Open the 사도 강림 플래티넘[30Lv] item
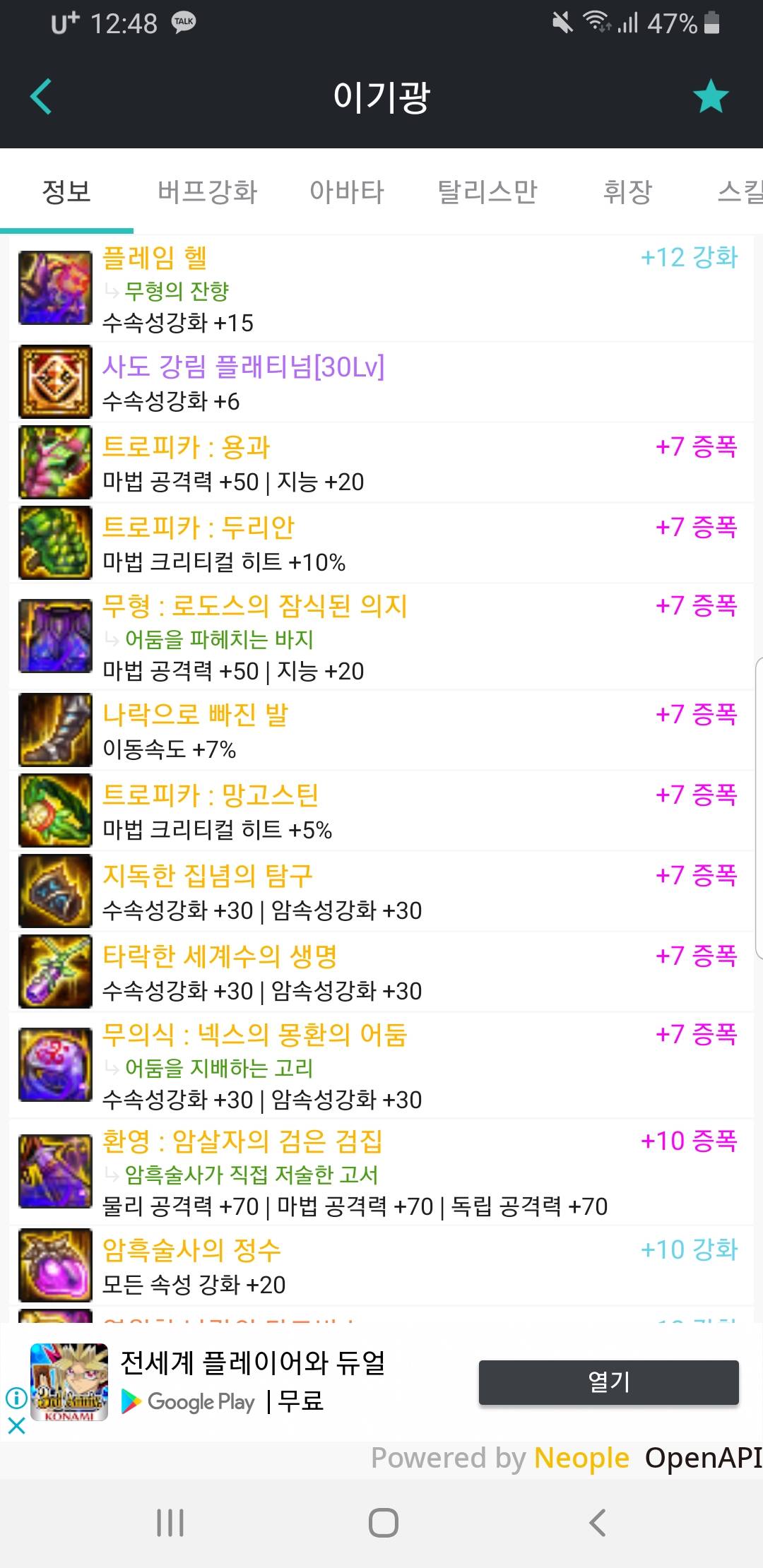763x1568 pixels. [x=381, y=382]
